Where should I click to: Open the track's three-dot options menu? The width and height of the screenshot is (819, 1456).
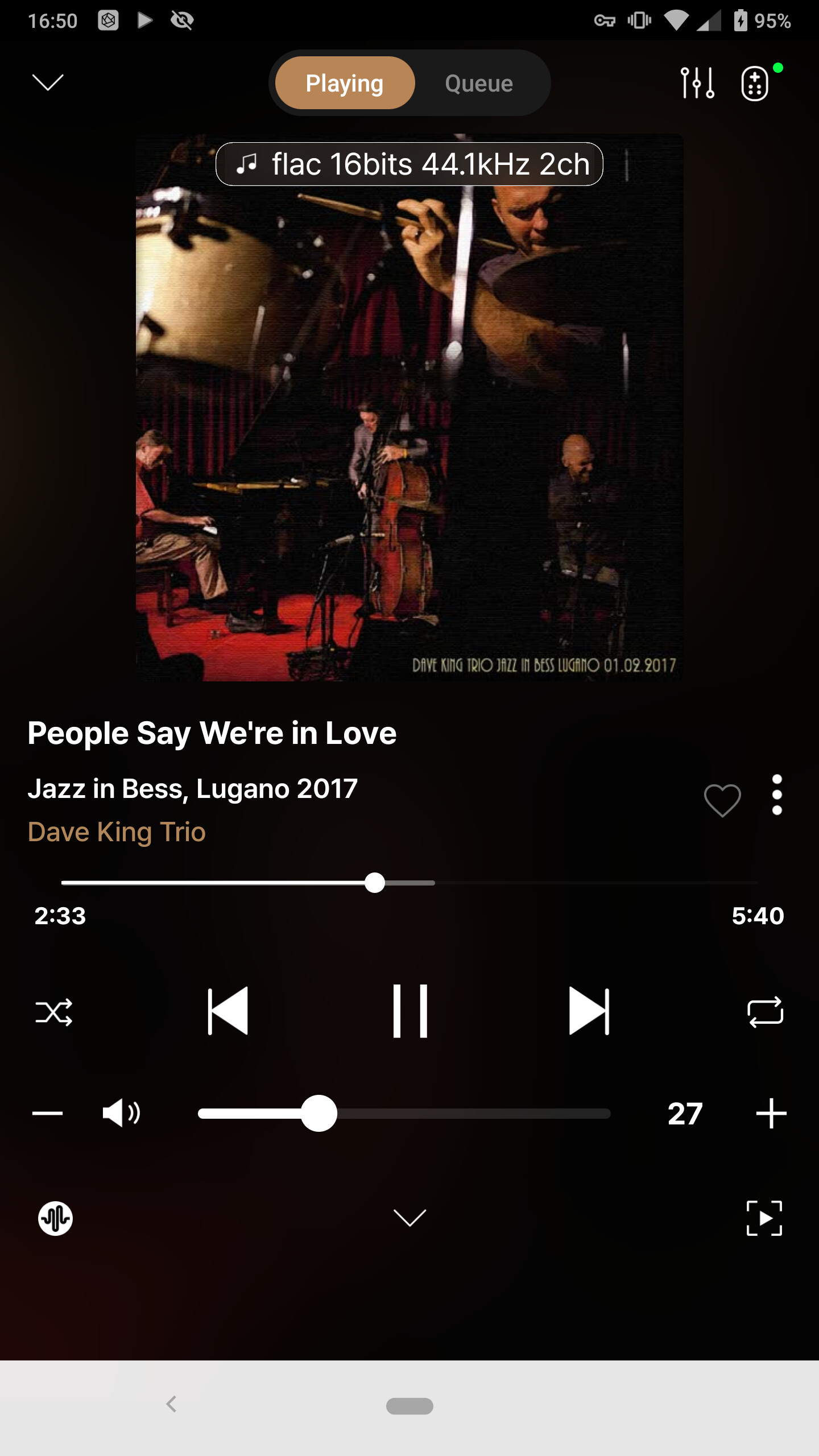(777, 795)
